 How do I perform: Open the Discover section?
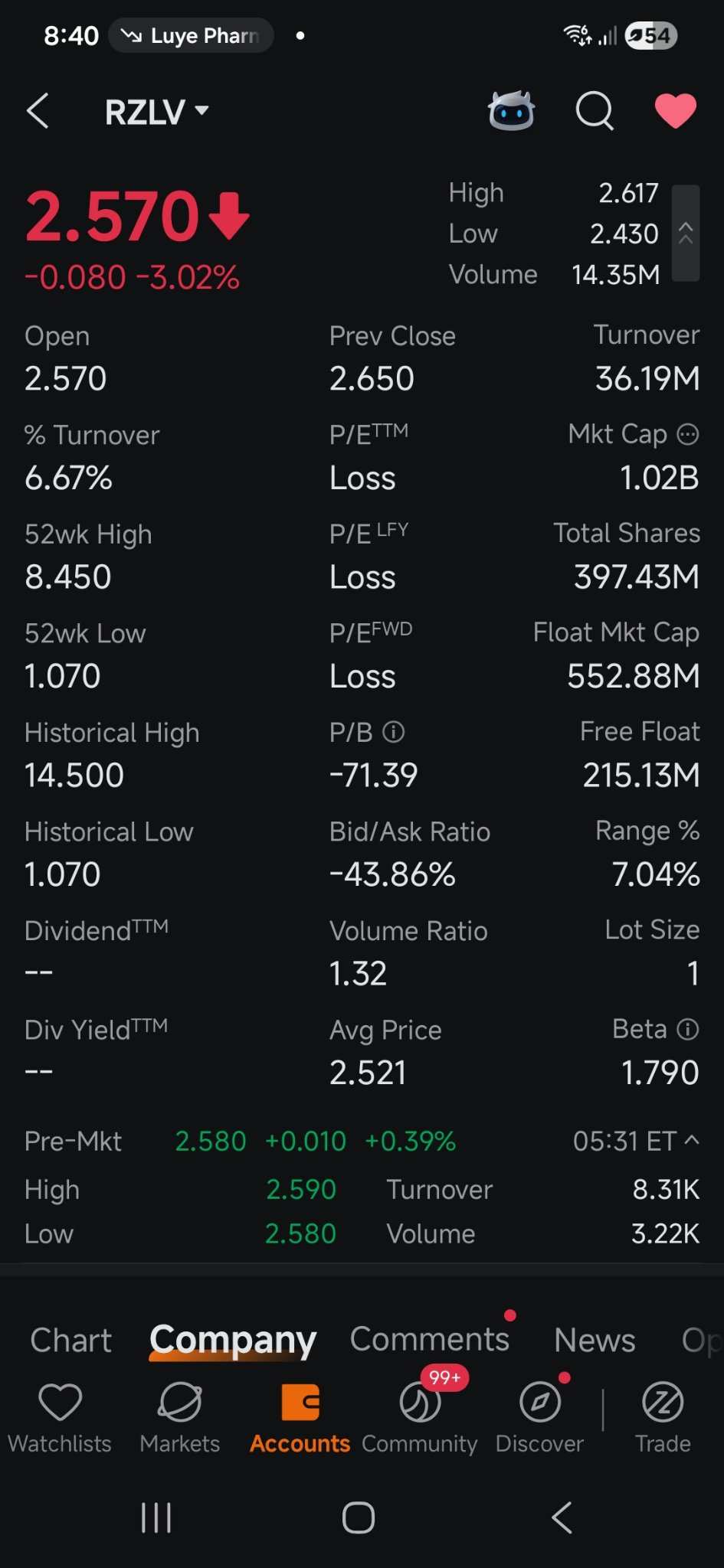point(540,1419)
